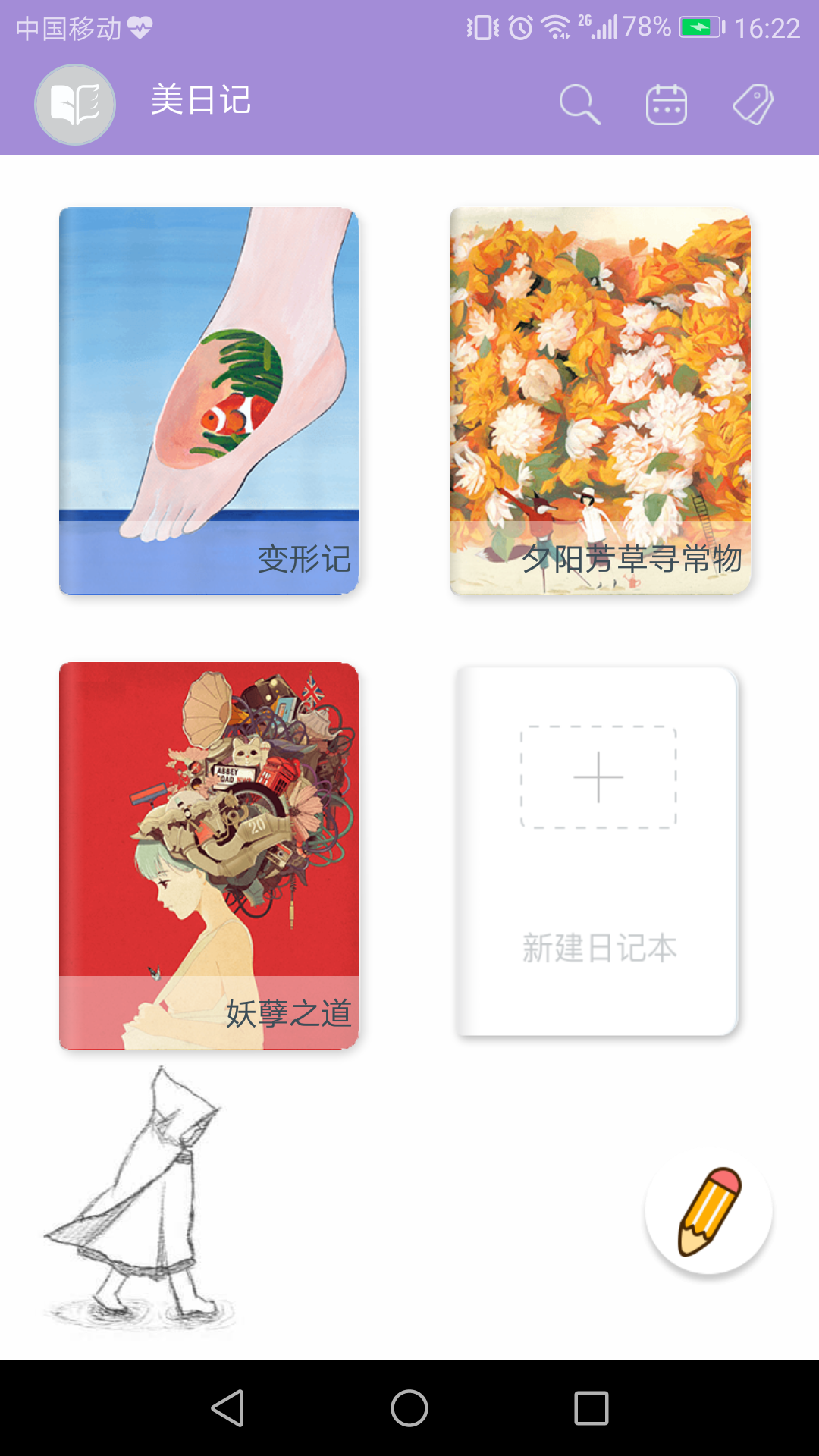The image size is (819, 1456).
Task: Open the 变形记 diary book
Action: [209, 400]
